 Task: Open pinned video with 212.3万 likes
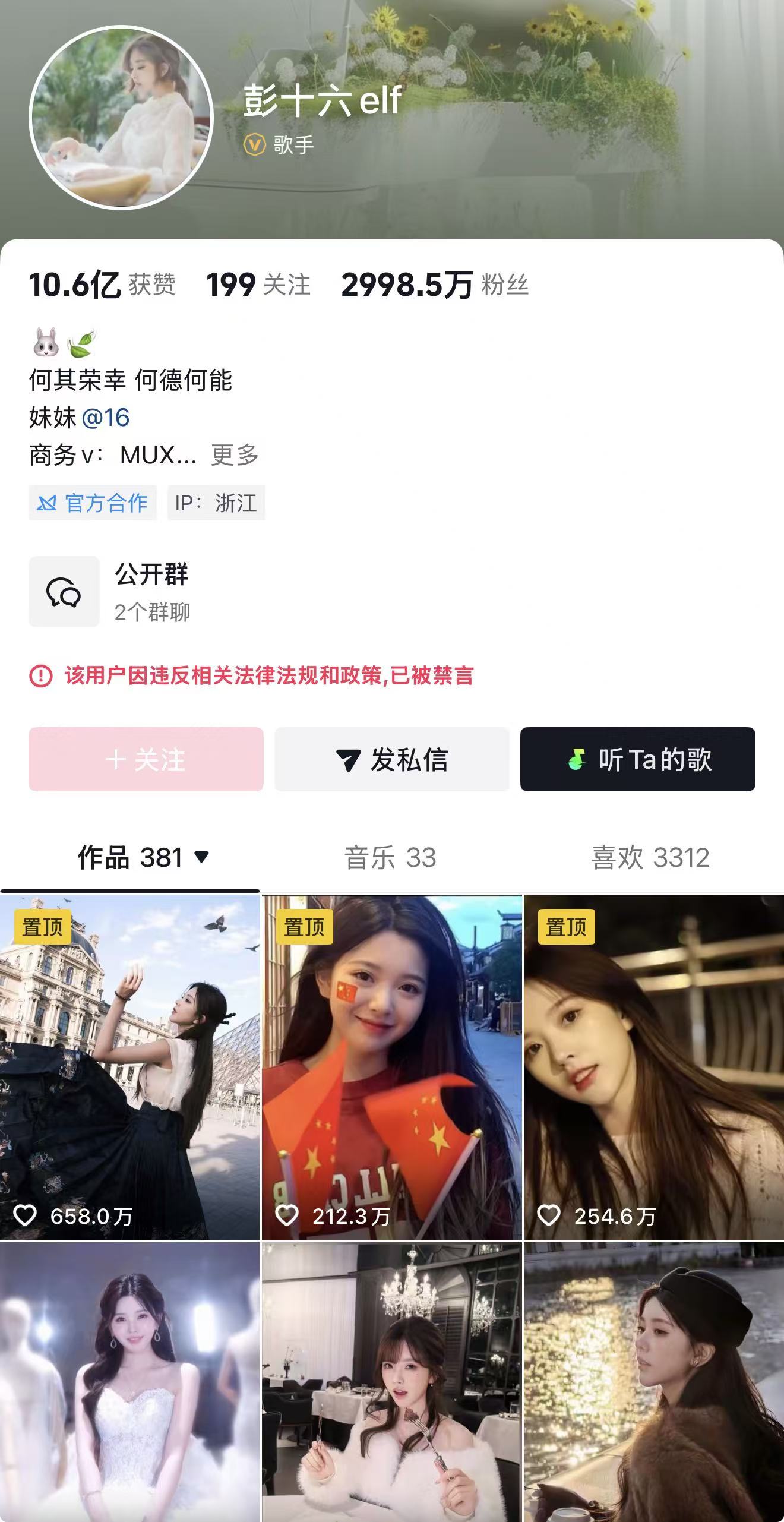[x=392, y=1067]
